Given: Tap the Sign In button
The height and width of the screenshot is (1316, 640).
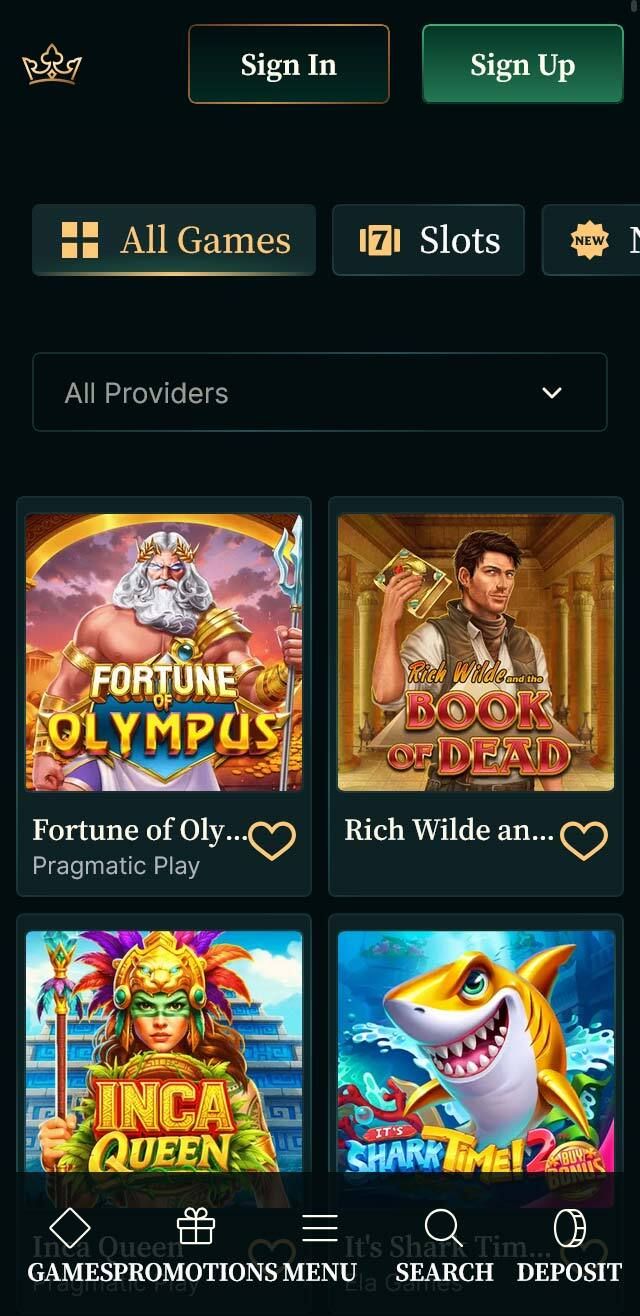Looking at the screenshot, I should 288,64.
